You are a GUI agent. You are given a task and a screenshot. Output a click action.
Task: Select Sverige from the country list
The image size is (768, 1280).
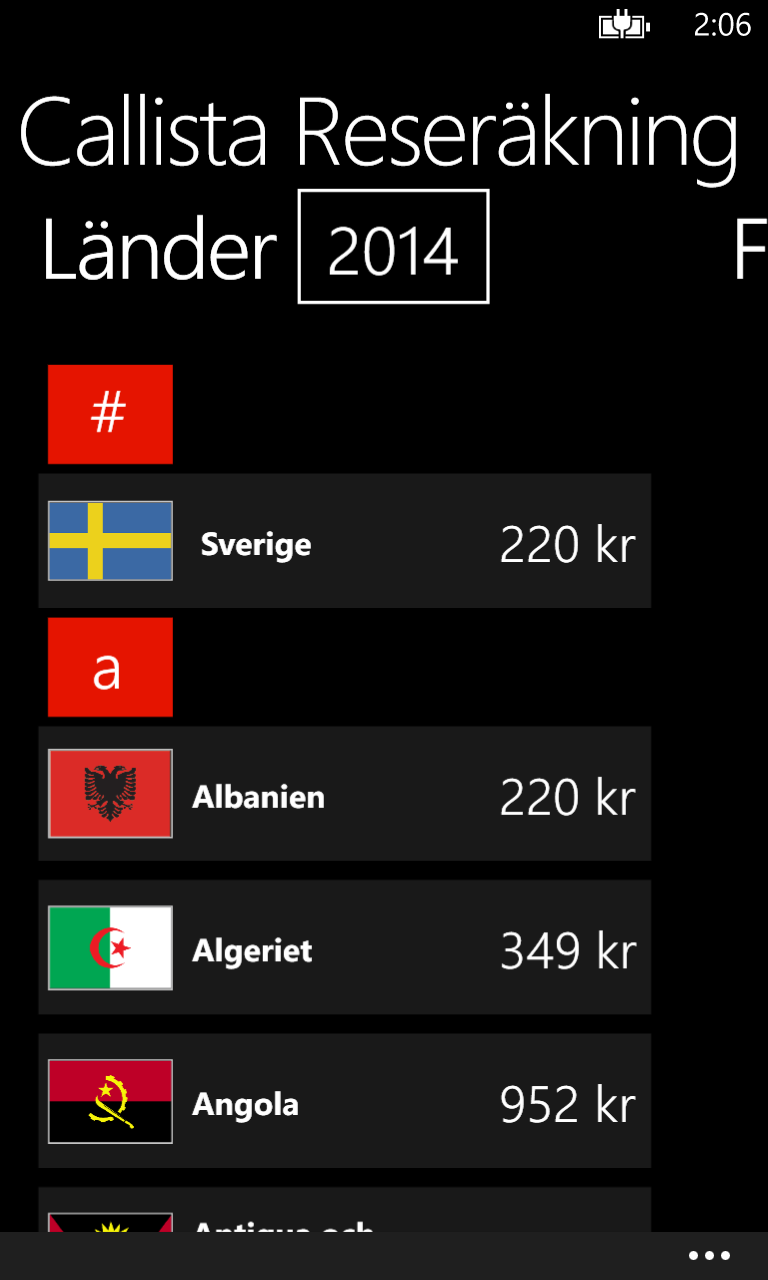pyautogui.click(x=344, y=541)
